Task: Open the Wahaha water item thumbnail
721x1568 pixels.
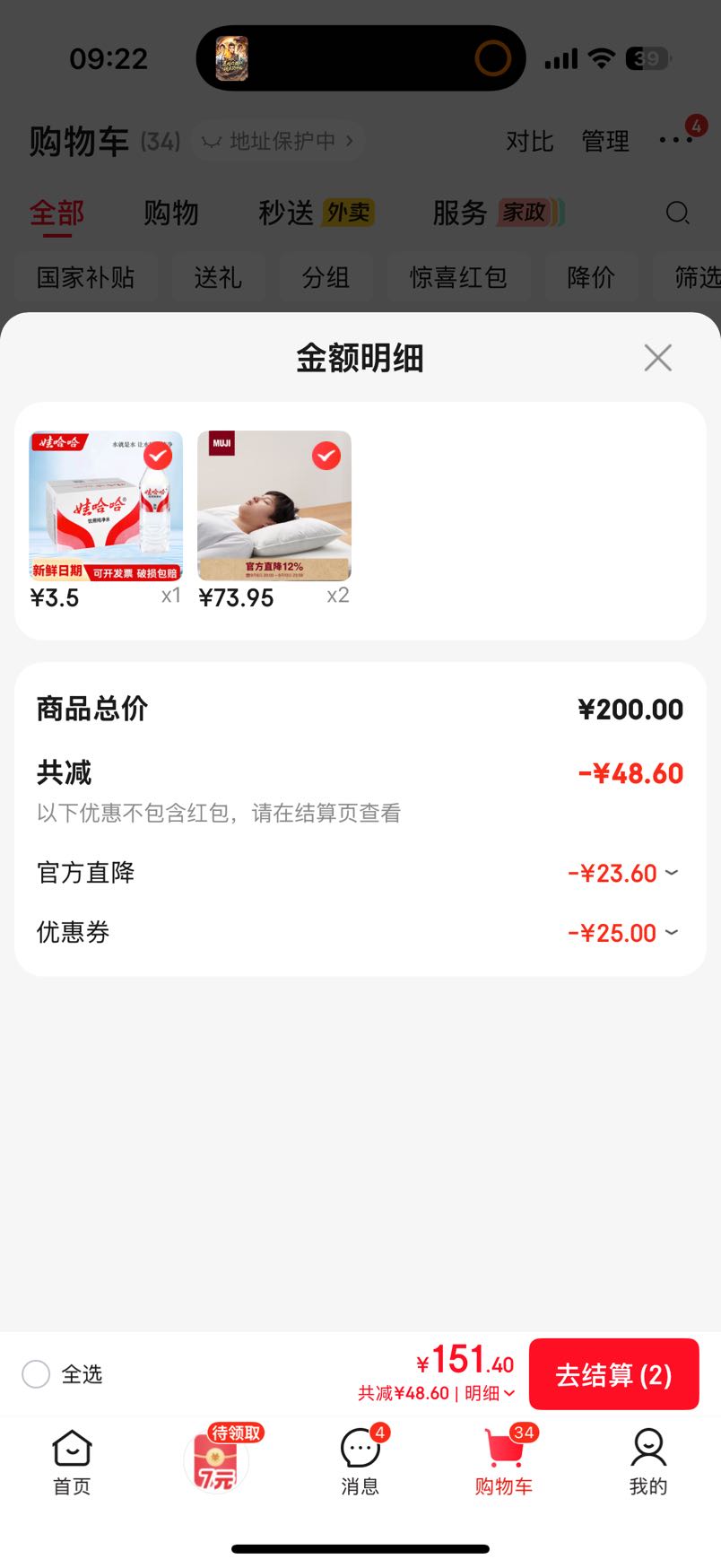Action: click(x=106, y=506)
